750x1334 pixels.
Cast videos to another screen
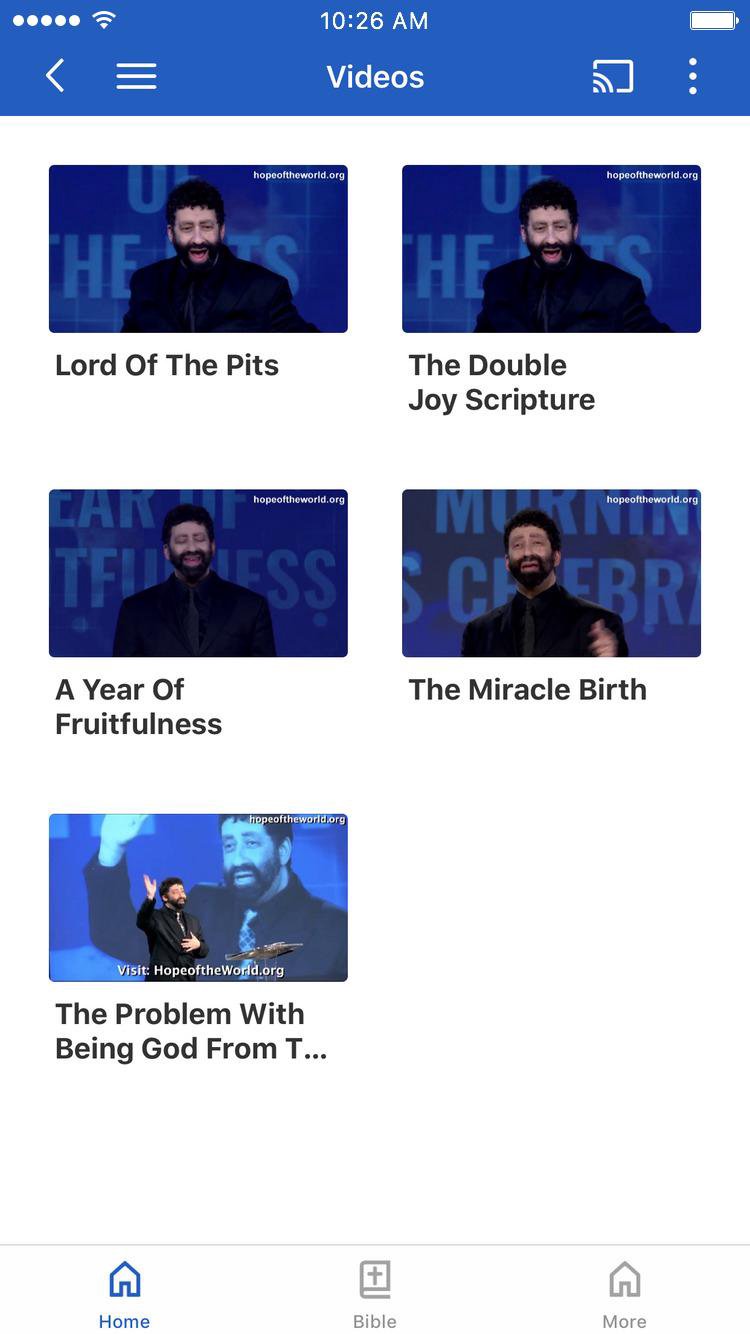tap(612, 76)
